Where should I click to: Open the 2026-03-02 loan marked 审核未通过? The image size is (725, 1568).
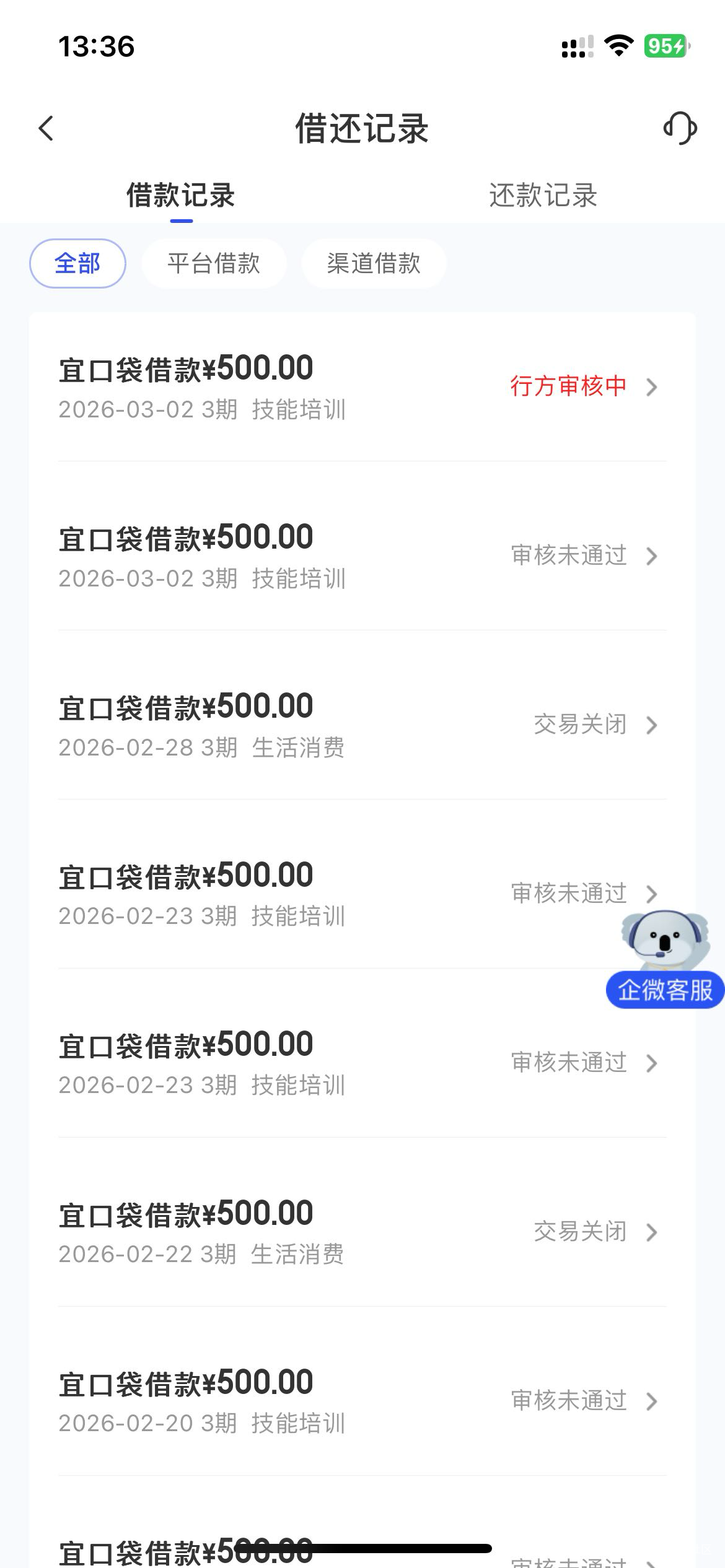(x=362, y=556)
